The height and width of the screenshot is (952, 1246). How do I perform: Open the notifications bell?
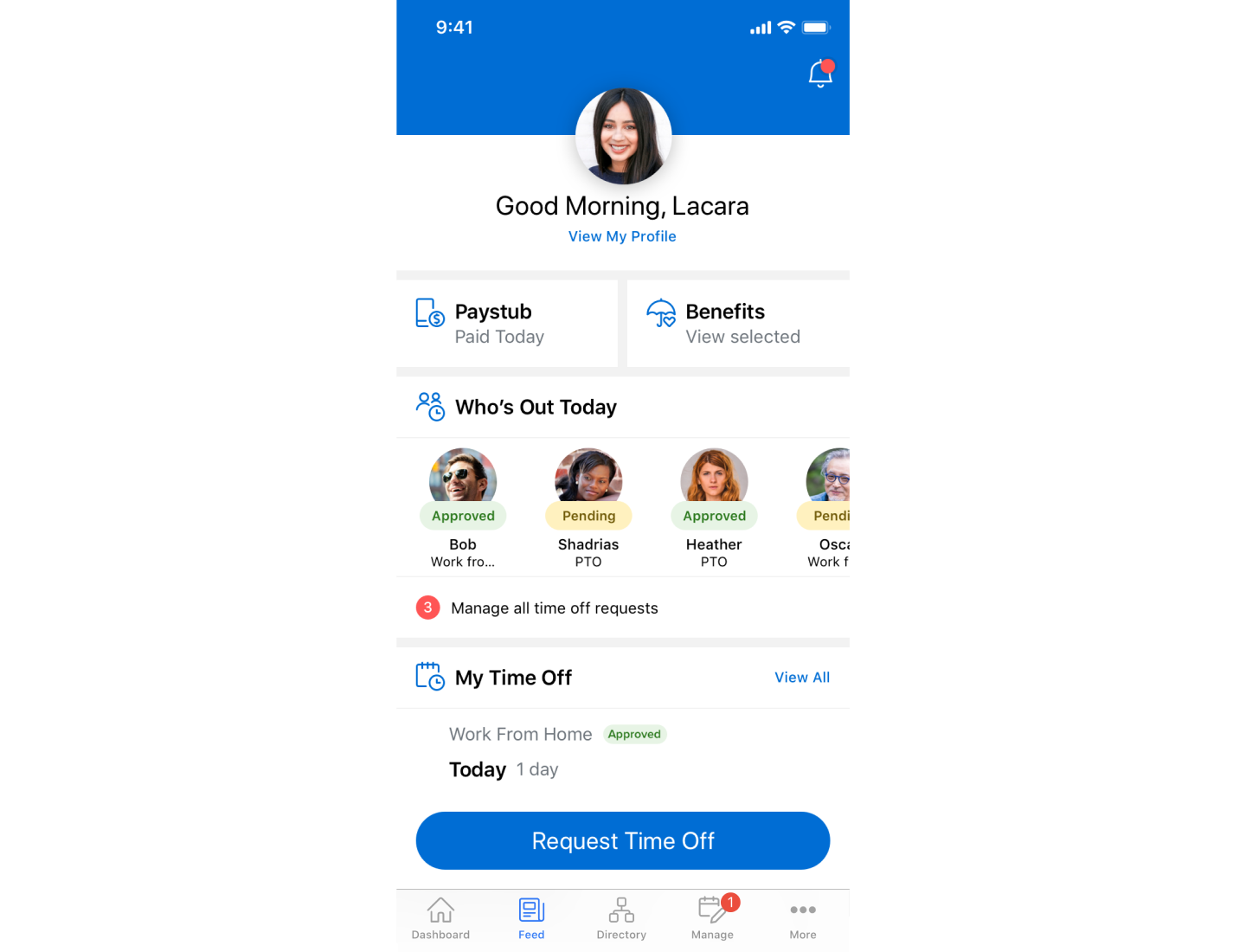pyautogui.click(x=819, y=74)
